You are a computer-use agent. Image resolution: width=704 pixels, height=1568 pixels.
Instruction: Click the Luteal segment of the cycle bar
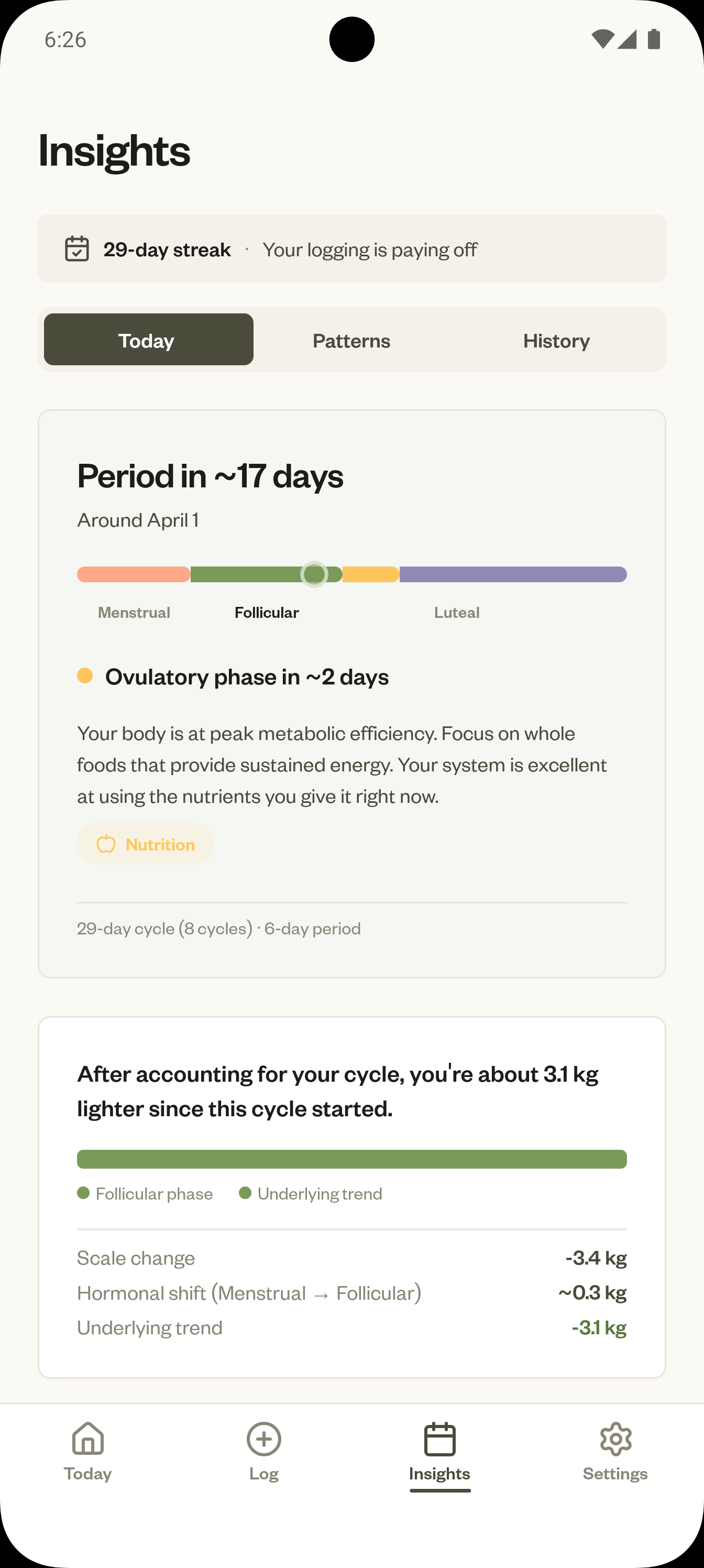click(x=513, y=574)
